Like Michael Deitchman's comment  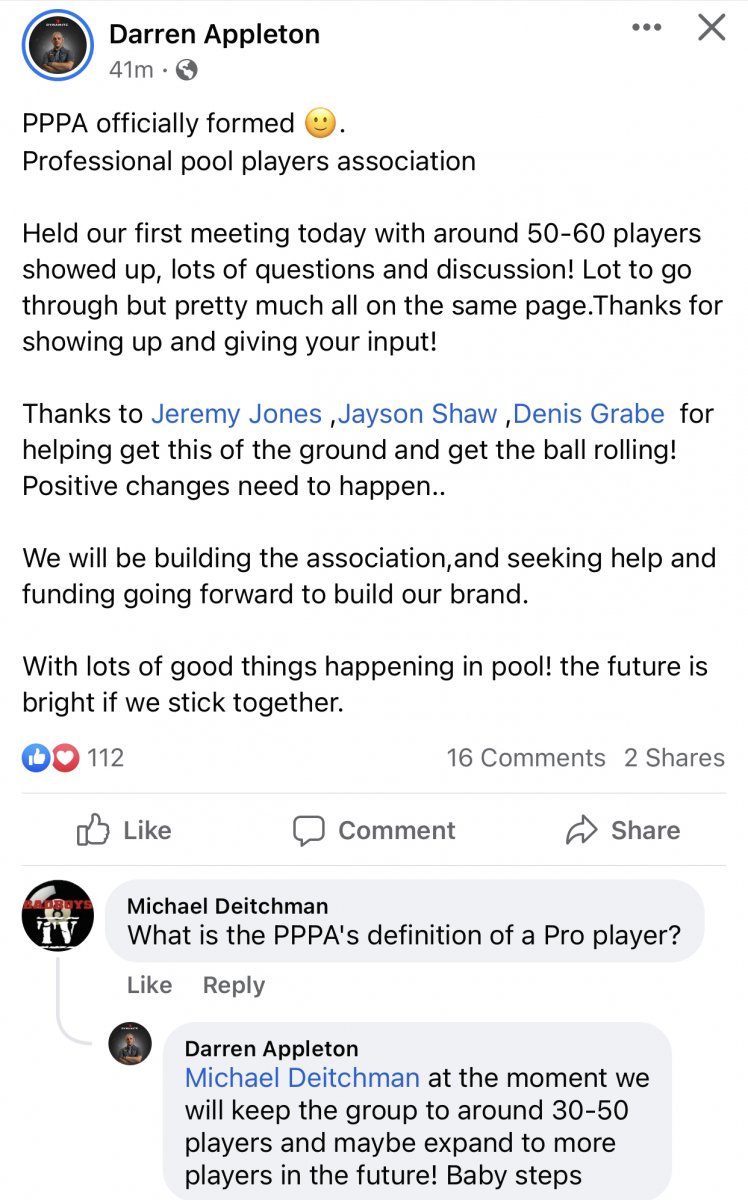[x=149, y=985]
